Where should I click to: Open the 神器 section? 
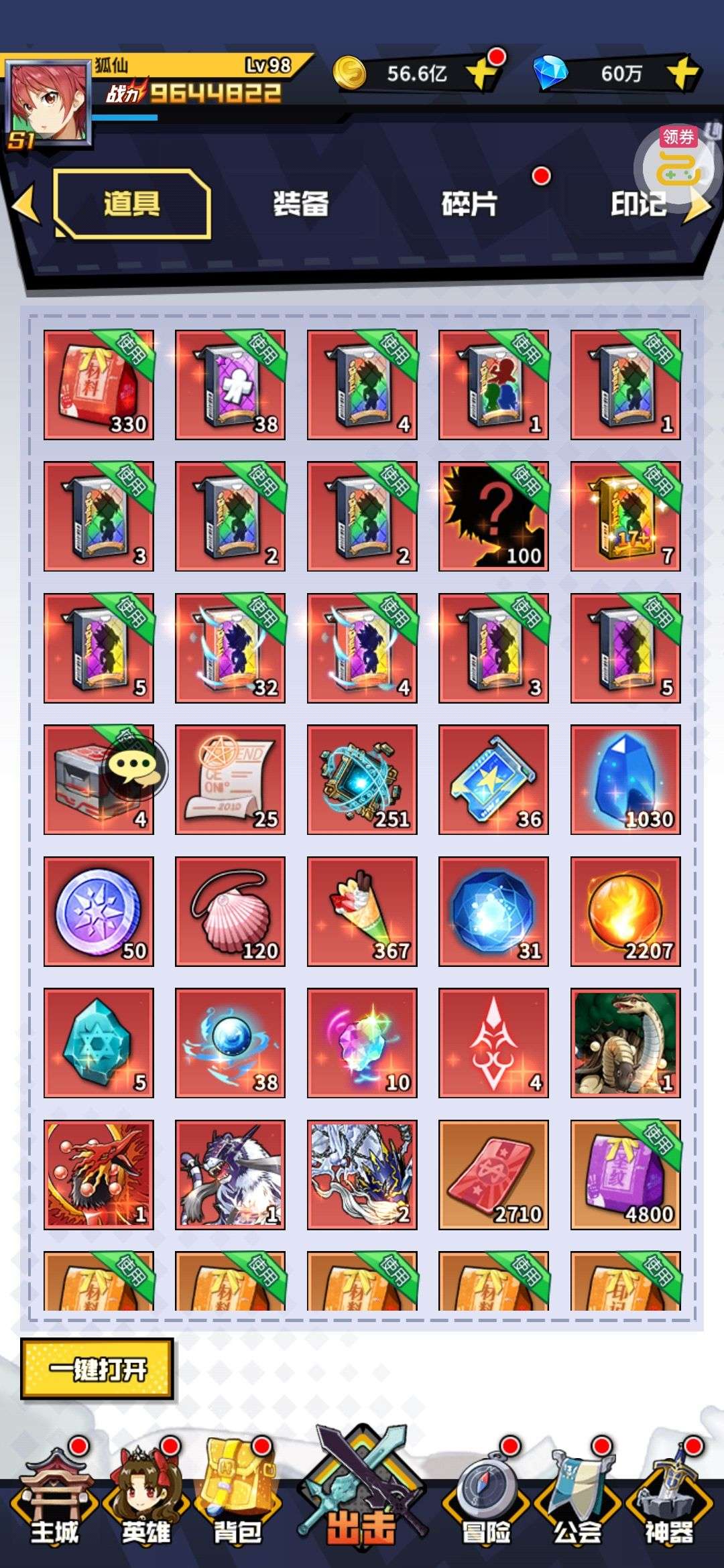[x=668, y=1494]
